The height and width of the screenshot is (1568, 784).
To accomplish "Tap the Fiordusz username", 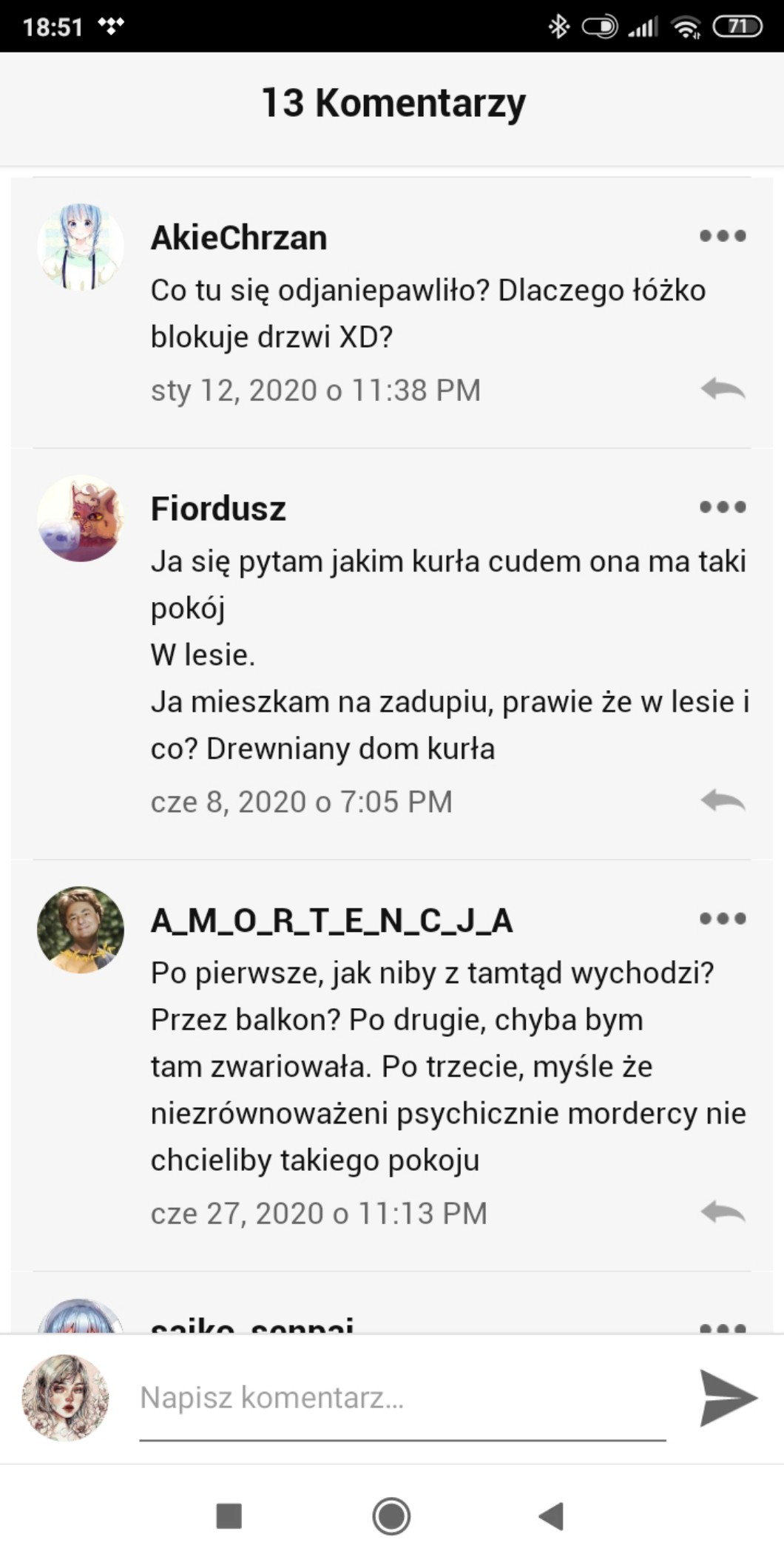I will [218, 508].
